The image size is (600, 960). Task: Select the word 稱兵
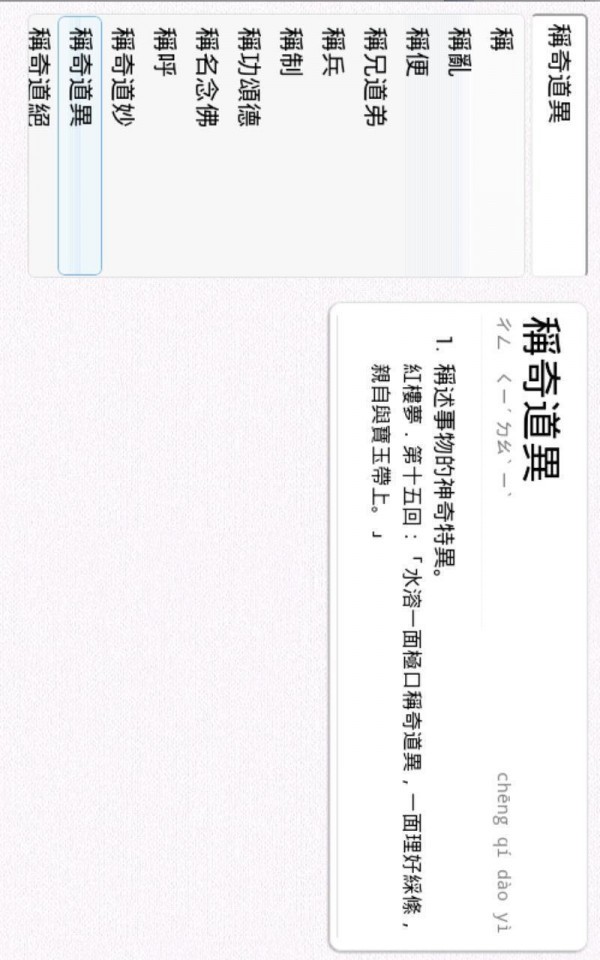tap(332, 145)
